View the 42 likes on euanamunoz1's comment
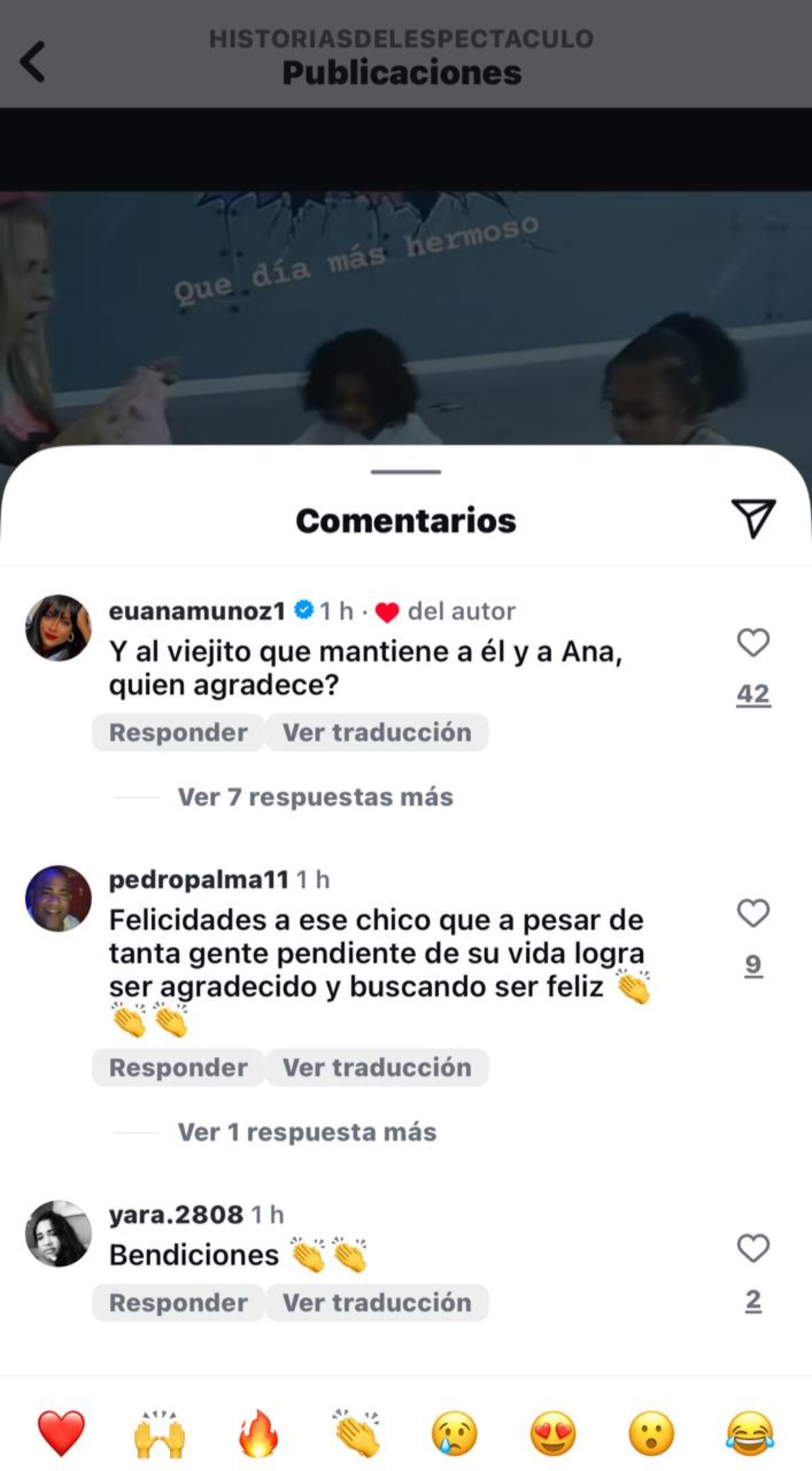 tap(753, 694)
